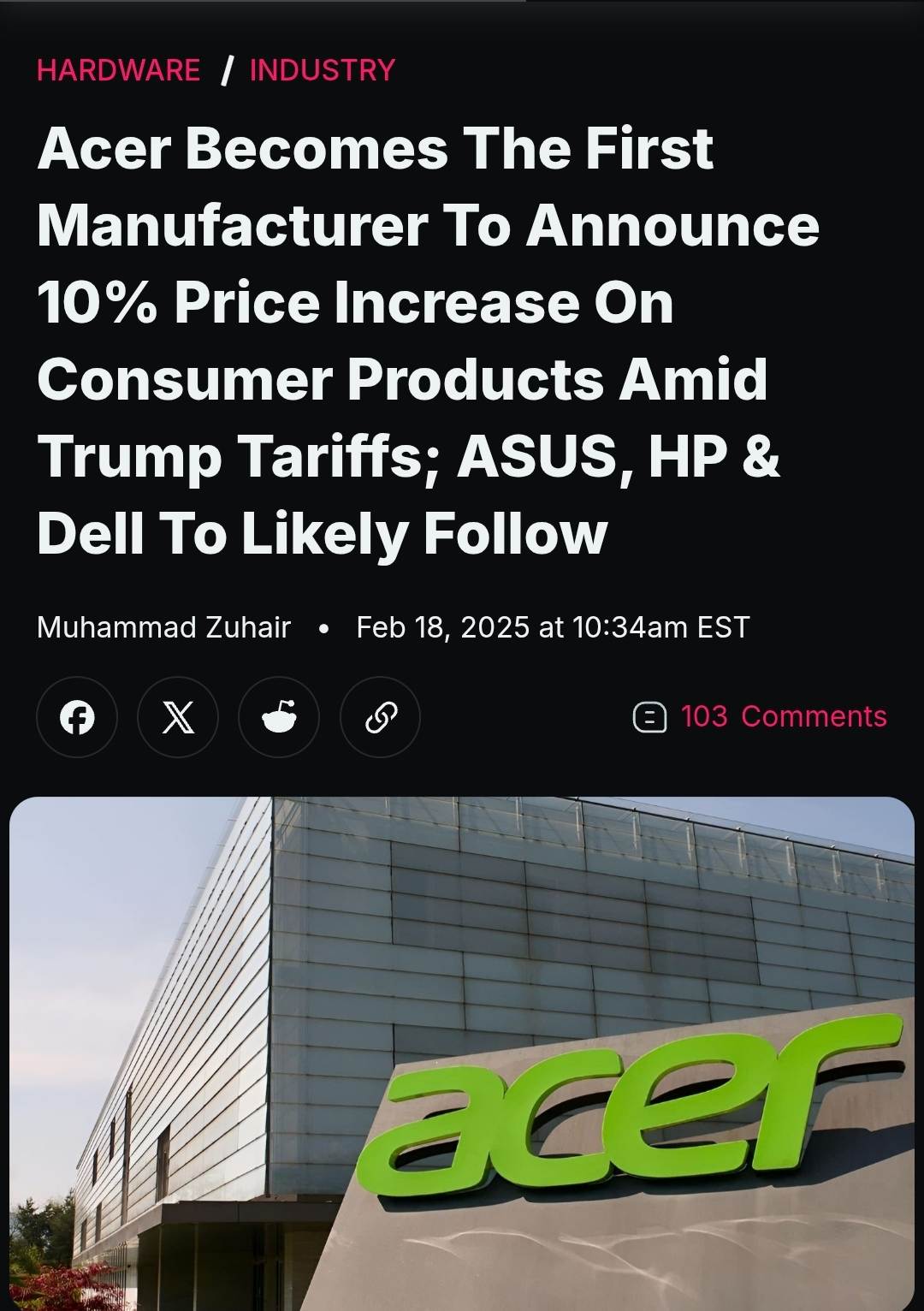
Task: Open the Acer building article image
Action: [462, 1053]
